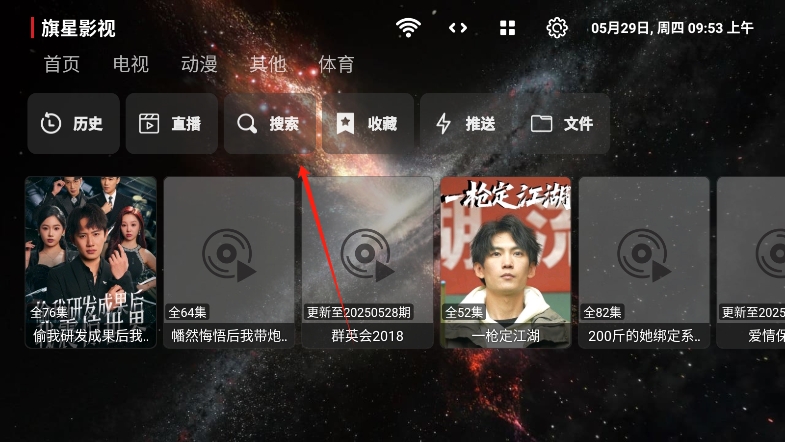This screenshot has height=442, width=785.
Task: Go to the 其他 tab
Action: coord(268,65)
